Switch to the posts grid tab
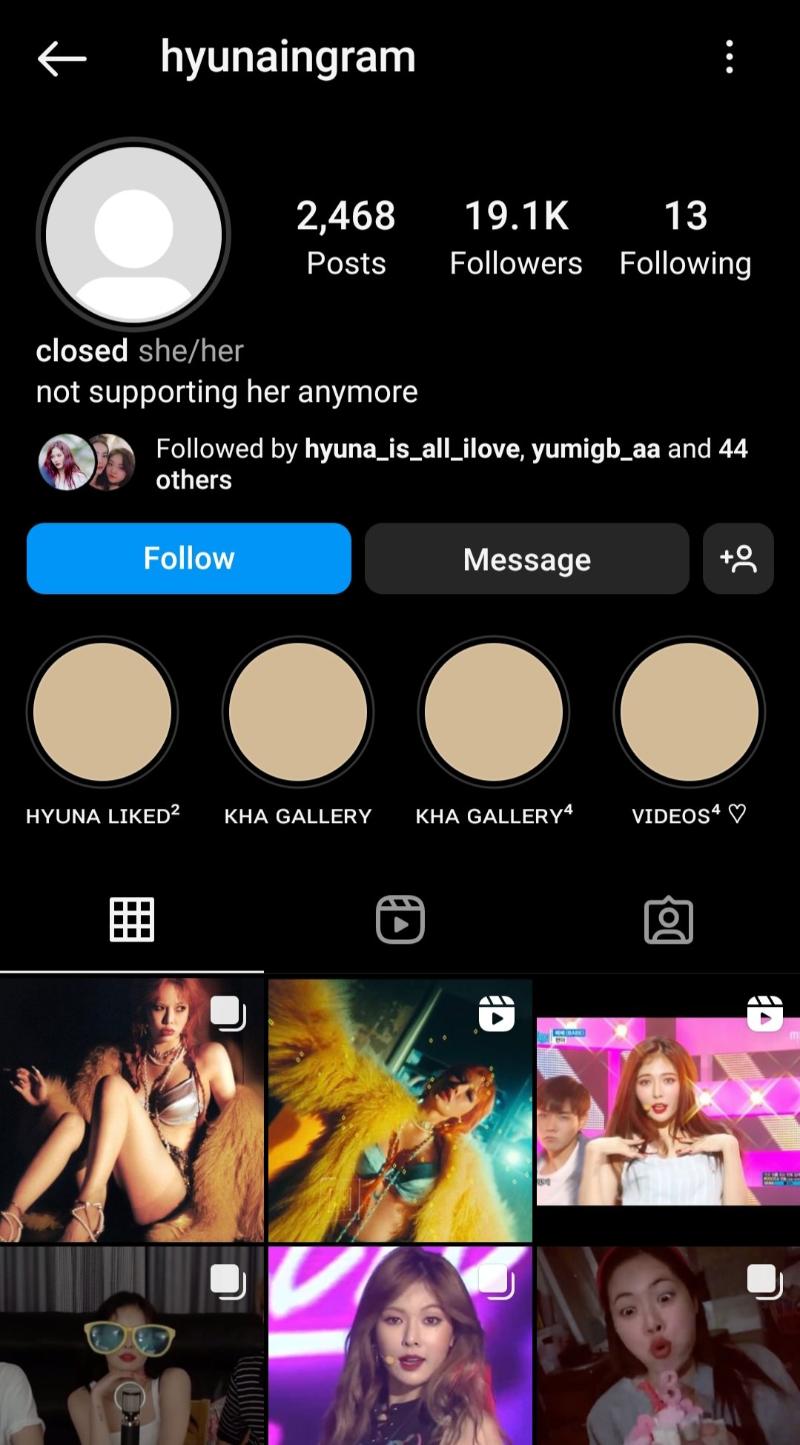 (x=132, y=920)
